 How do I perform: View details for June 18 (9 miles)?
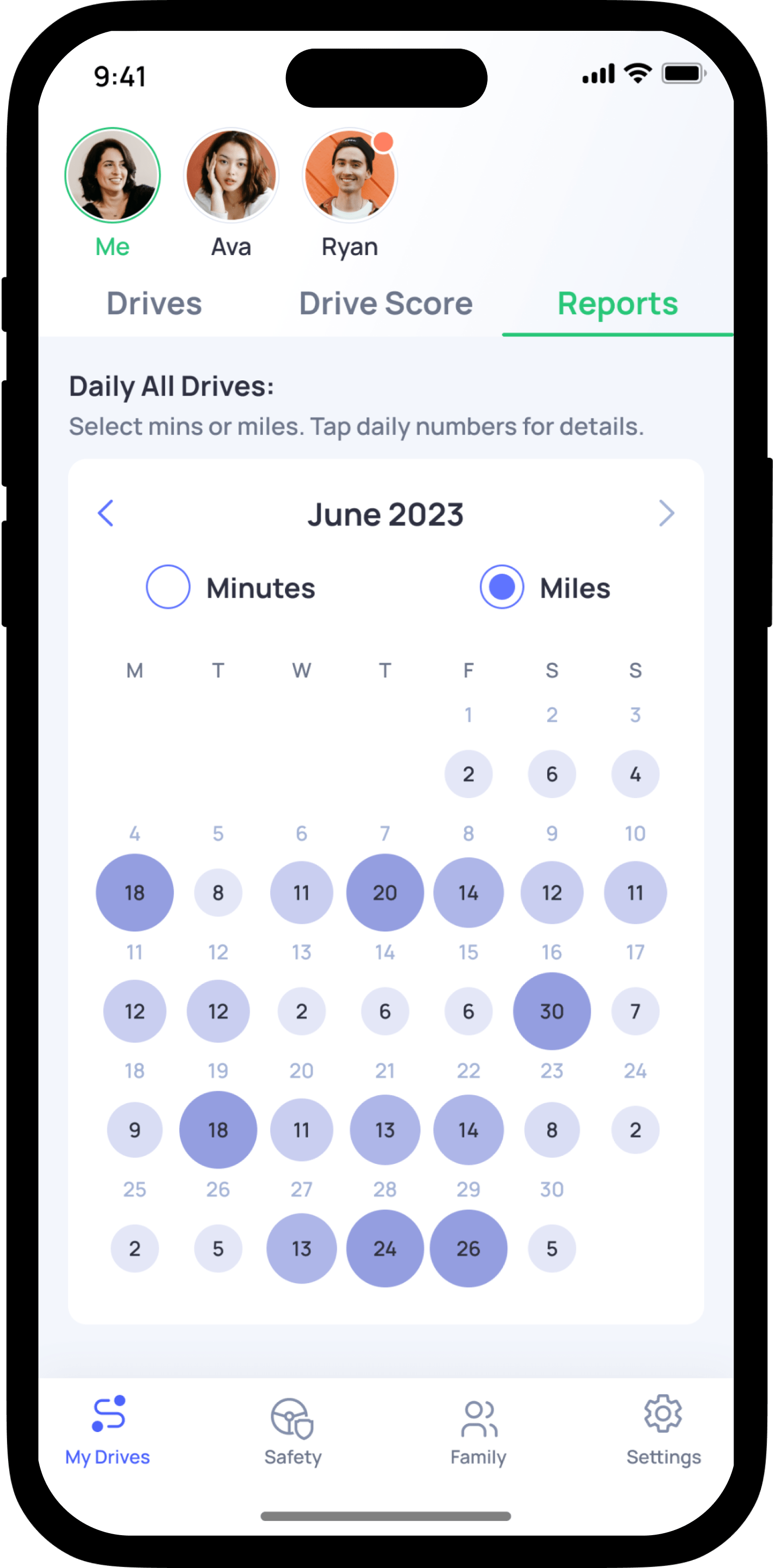click(134, 1130)
